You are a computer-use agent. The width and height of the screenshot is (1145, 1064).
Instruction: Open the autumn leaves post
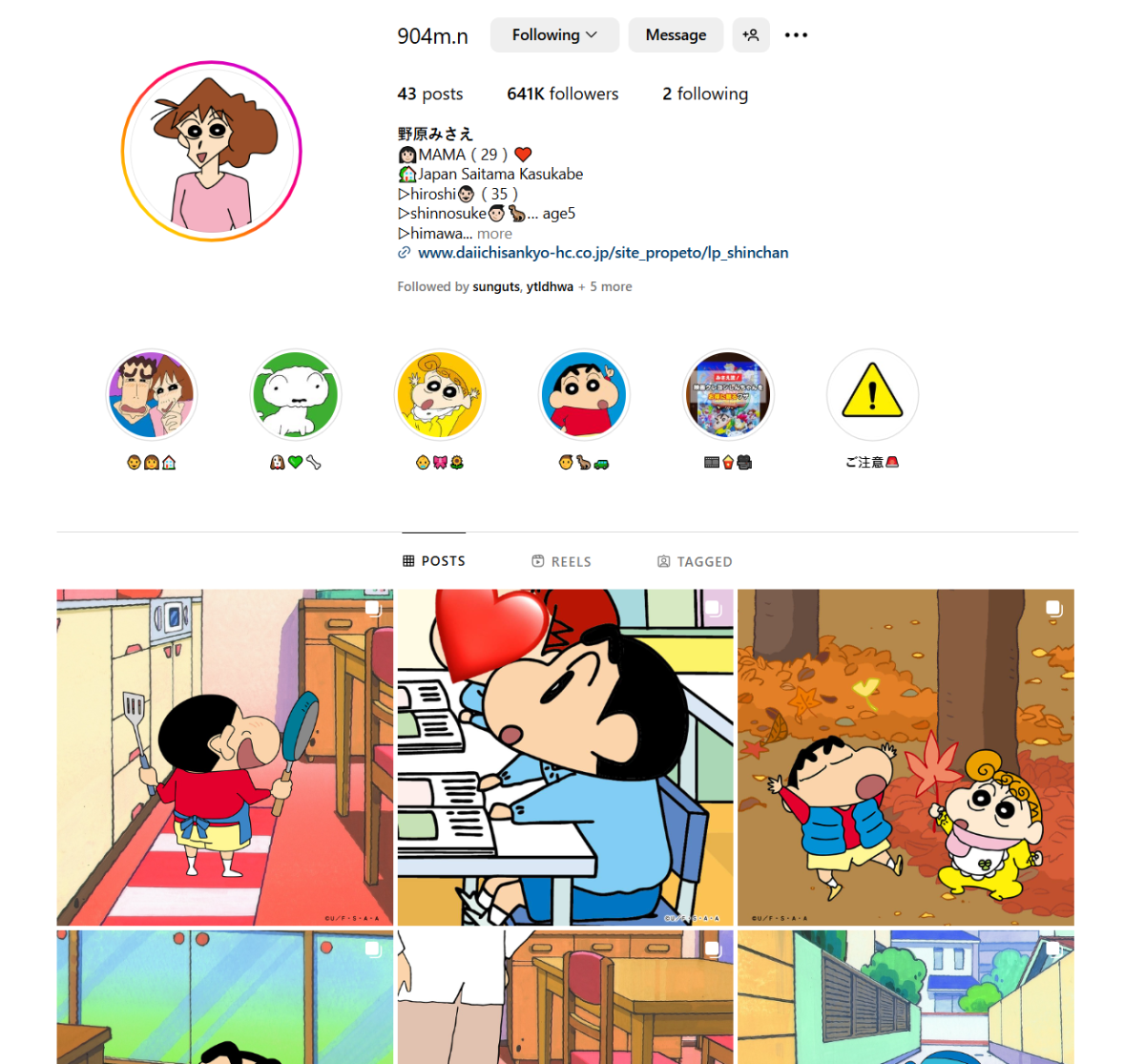tap(906, 757)
